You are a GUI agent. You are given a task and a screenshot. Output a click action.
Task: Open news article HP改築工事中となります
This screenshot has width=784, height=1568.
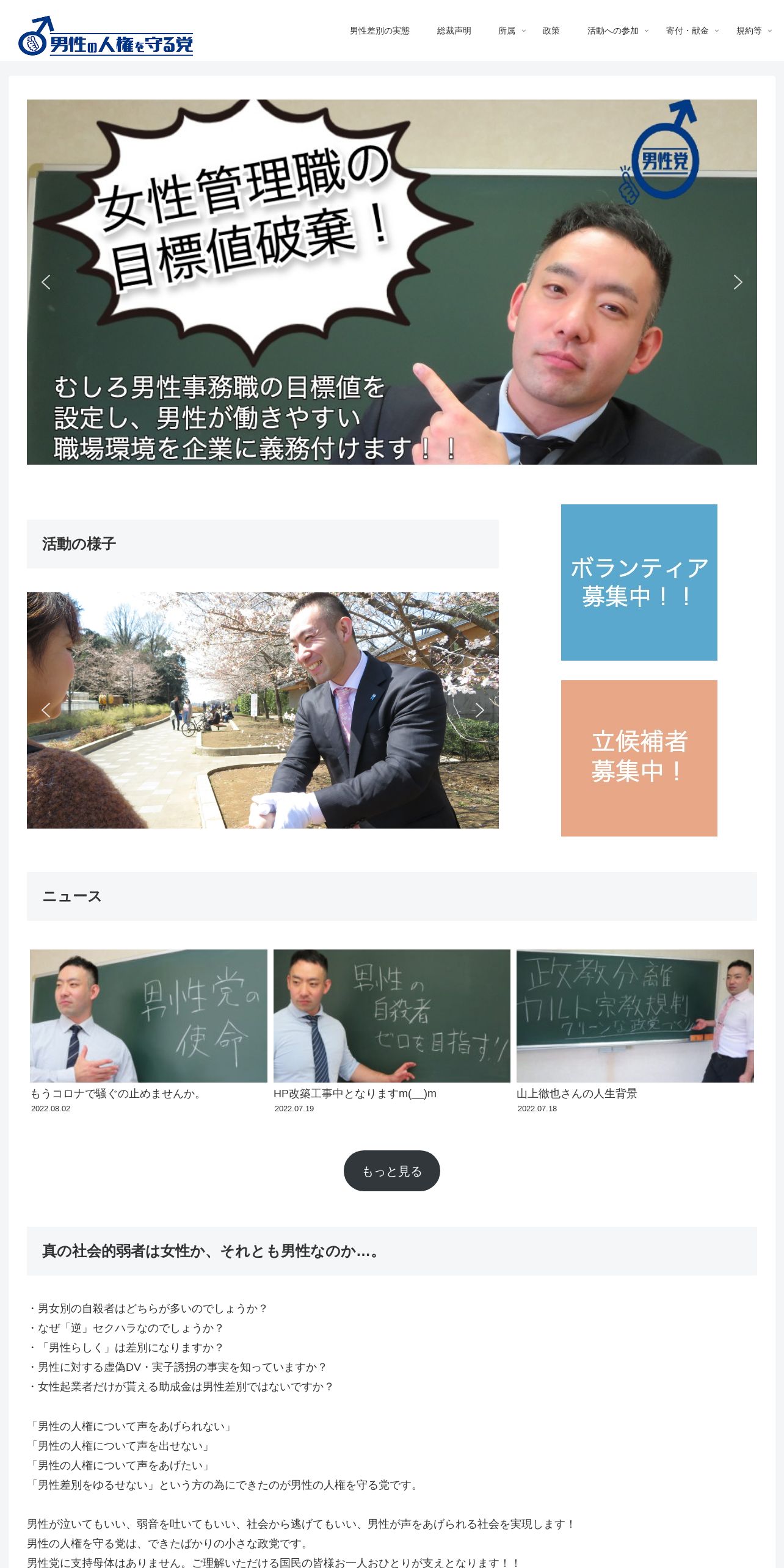coord(355,1094)
